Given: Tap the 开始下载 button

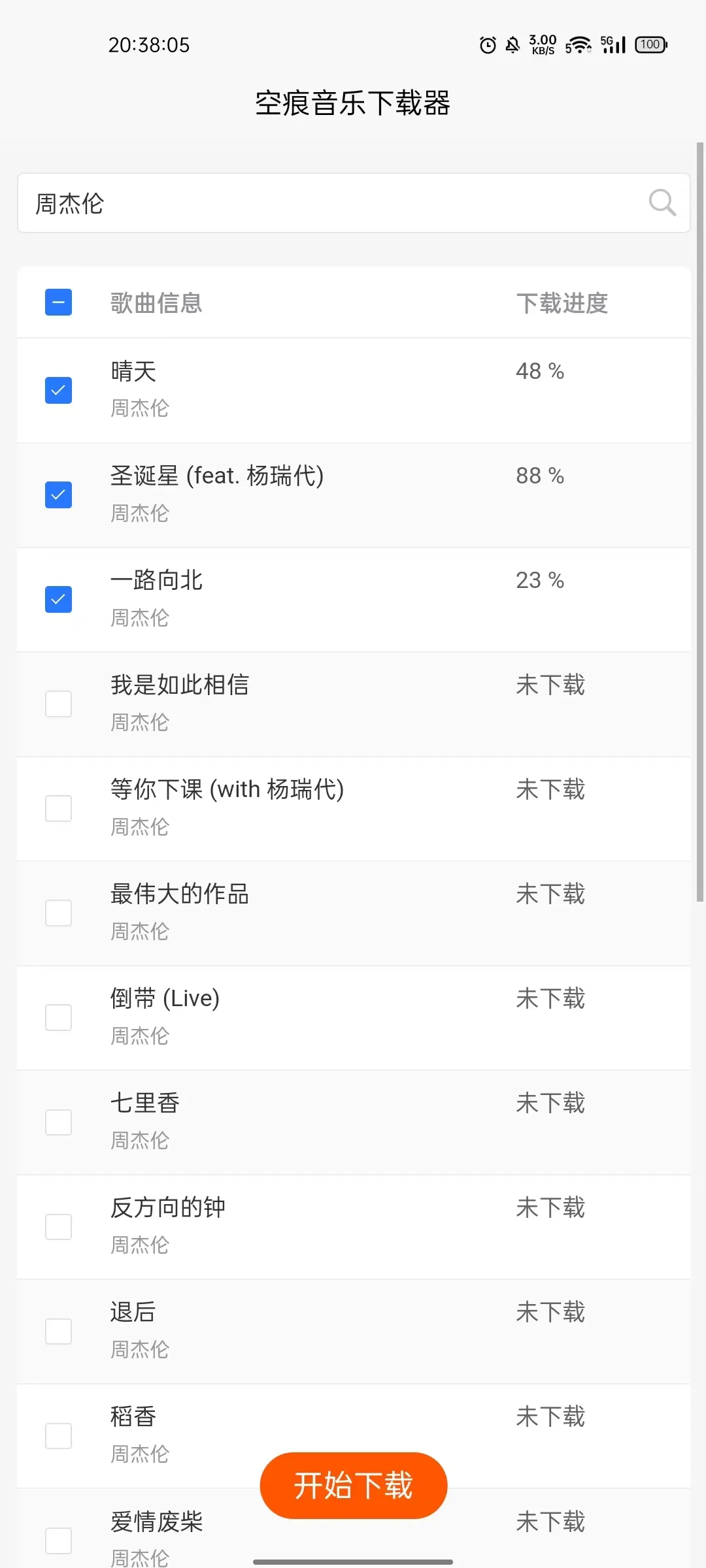Looking at the screenshot, I should 354,1486.
